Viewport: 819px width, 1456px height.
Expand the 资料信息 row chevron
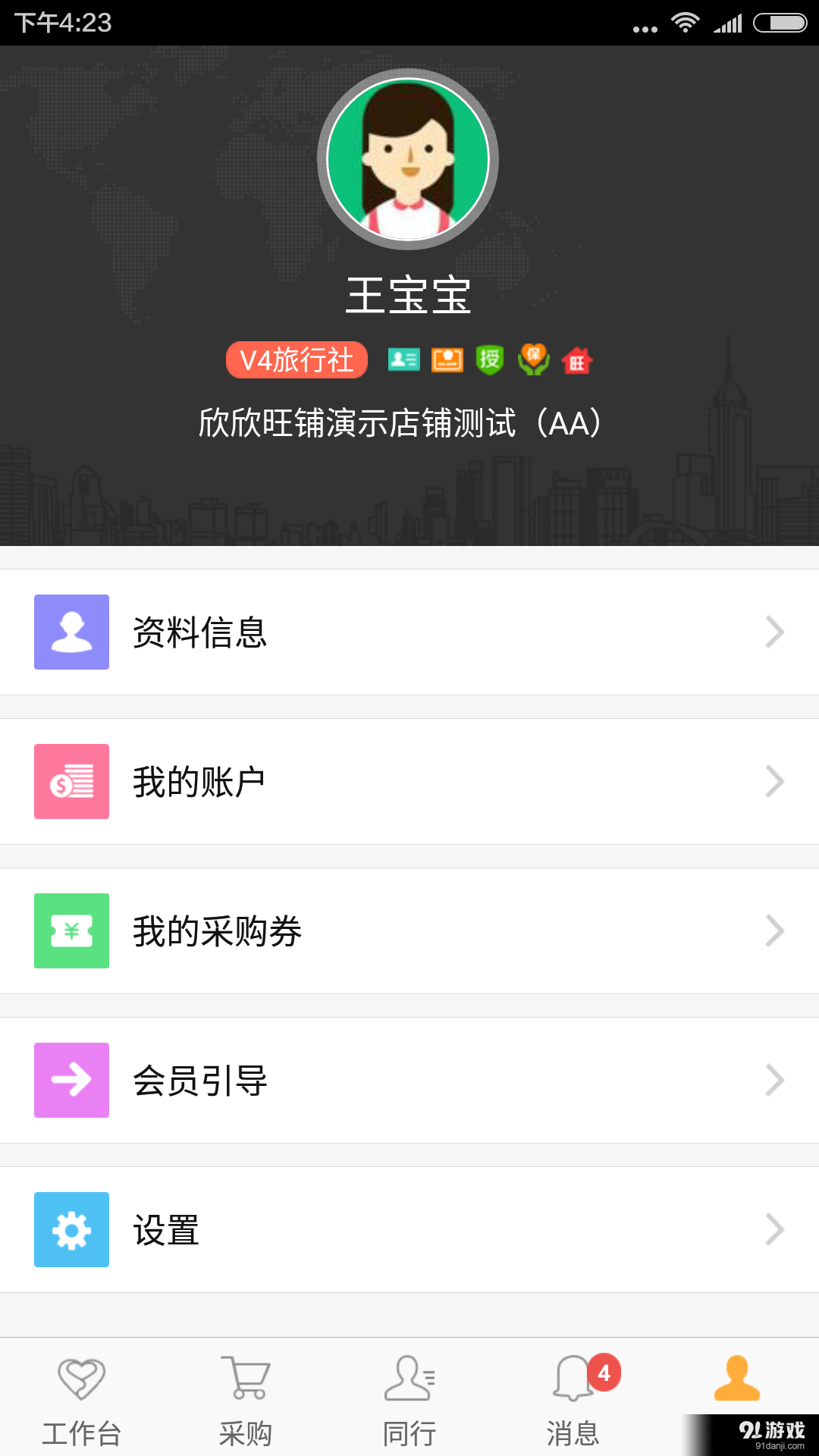click(773, 632)
